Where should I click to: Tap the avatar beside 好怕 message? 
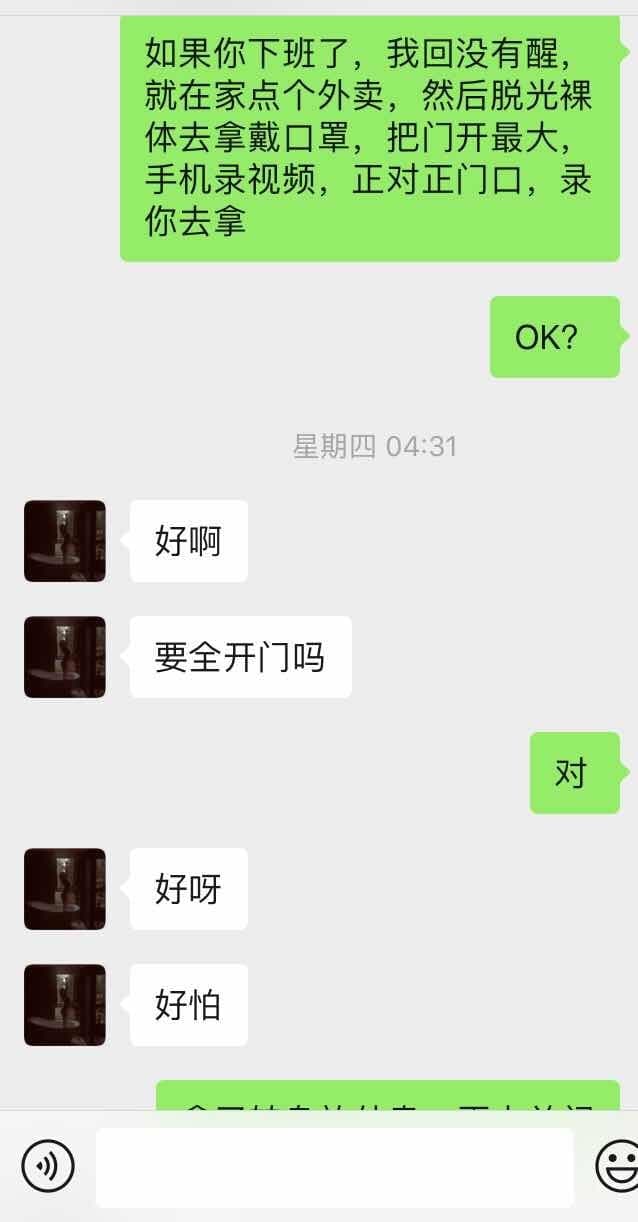click(65, 1005)
